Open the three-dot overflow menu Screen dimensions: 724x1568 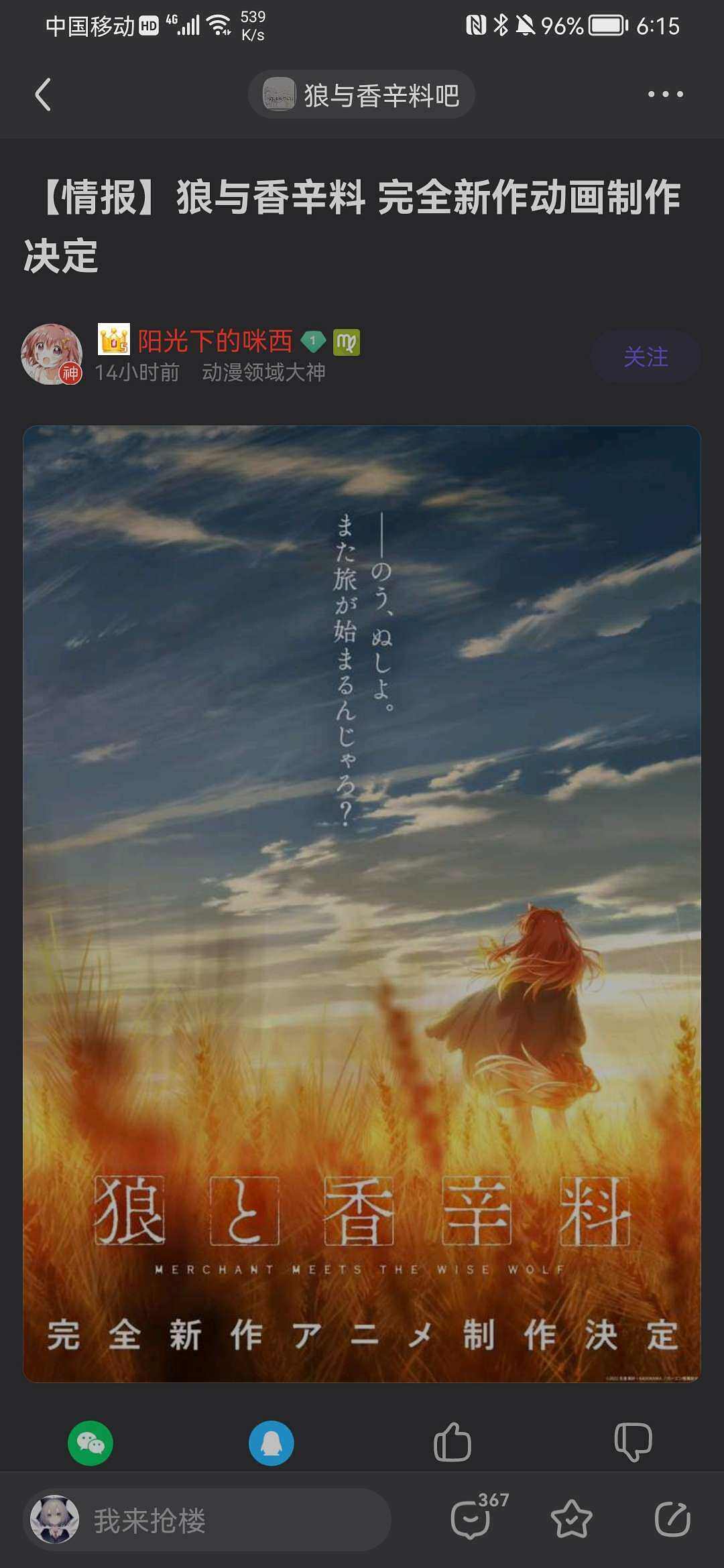click(x=665, y=94)
